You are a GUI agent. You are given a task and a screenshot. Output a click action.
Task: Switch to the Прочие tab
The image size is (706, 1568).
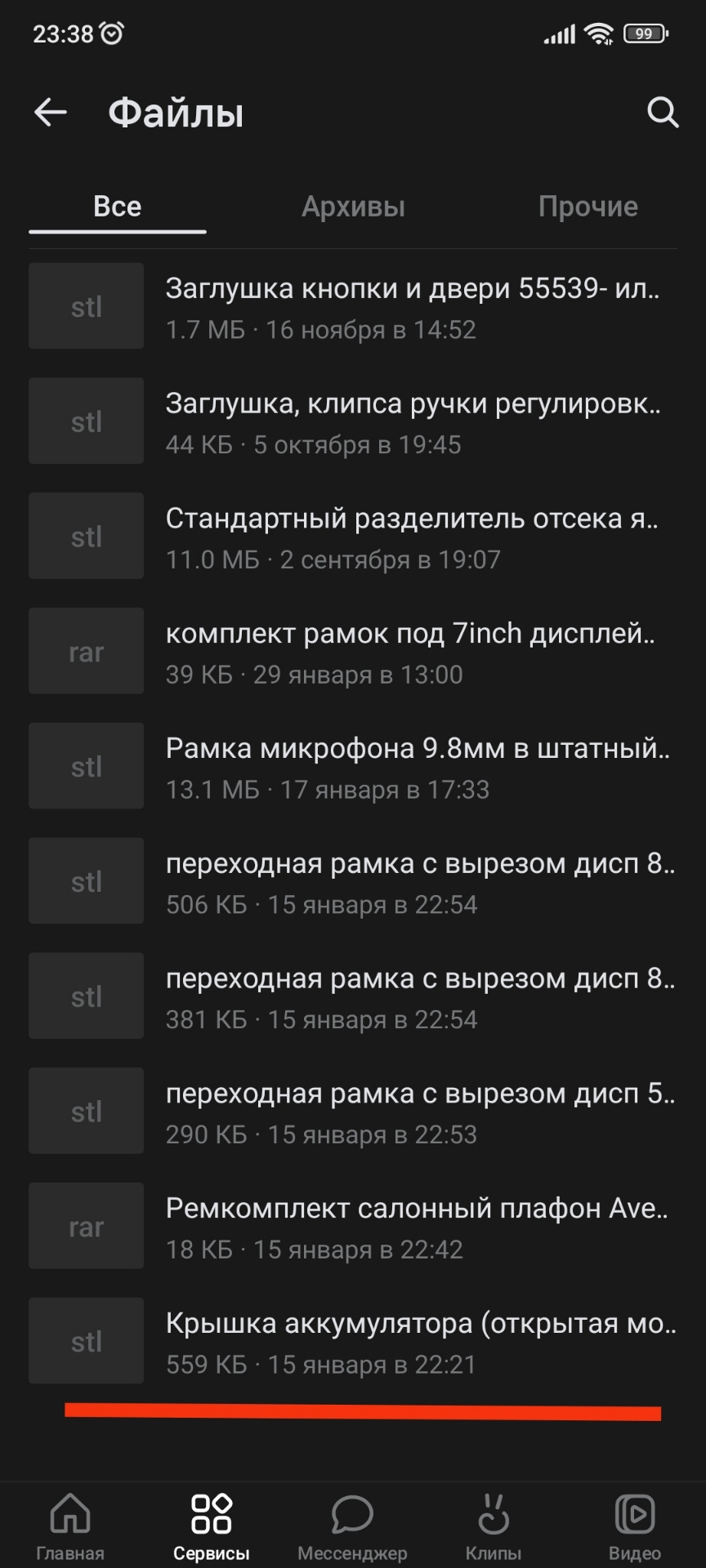(x=588, y=207)
